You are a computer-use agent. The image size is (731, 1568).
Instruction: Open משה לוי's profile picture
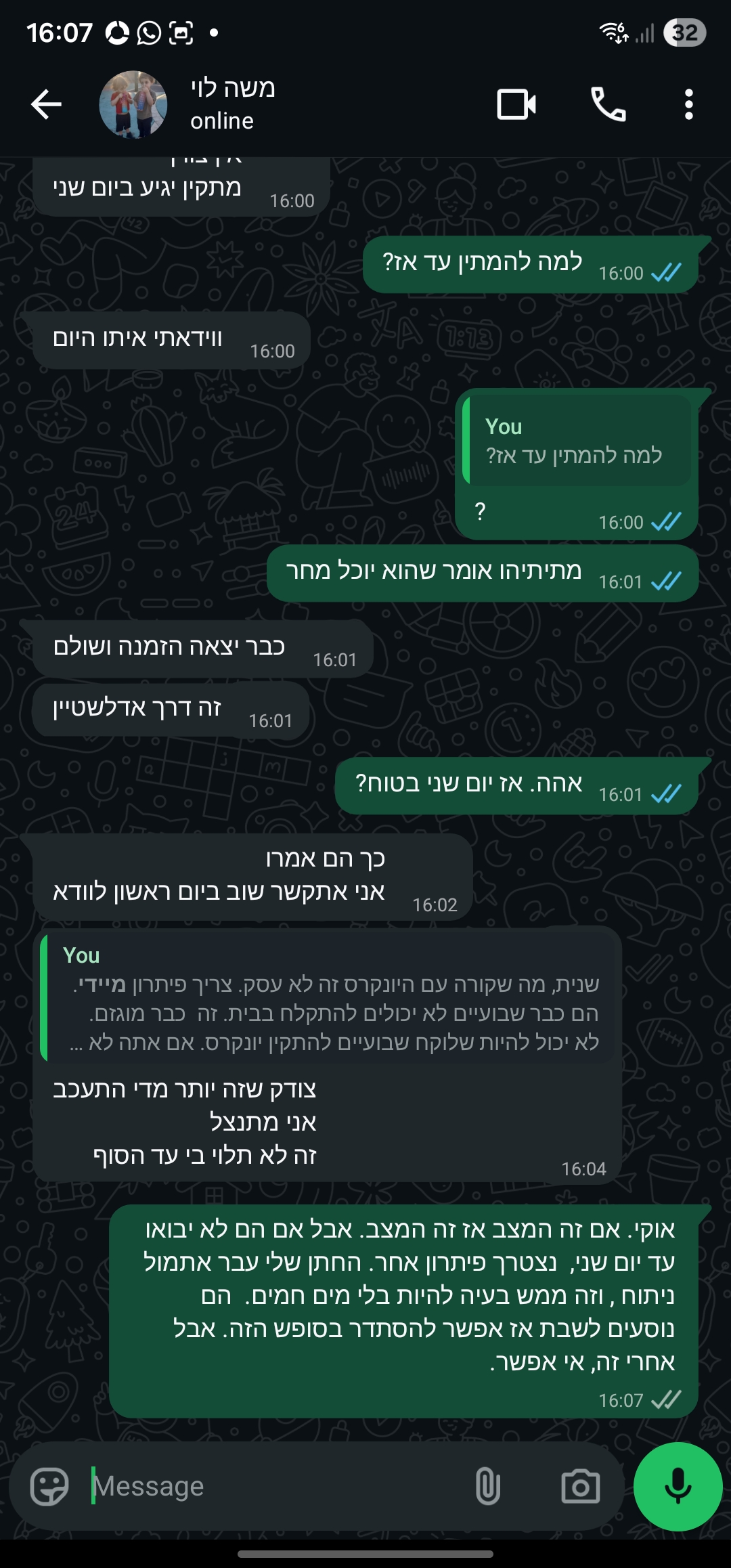coord(133,104)
